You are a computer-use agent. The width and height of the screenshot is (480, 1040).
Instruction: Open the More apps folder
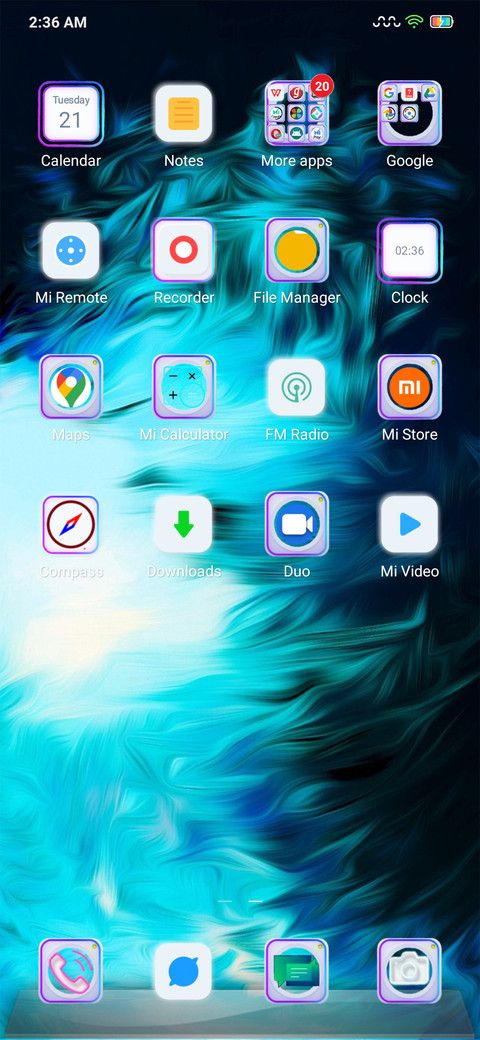point(297,113)
